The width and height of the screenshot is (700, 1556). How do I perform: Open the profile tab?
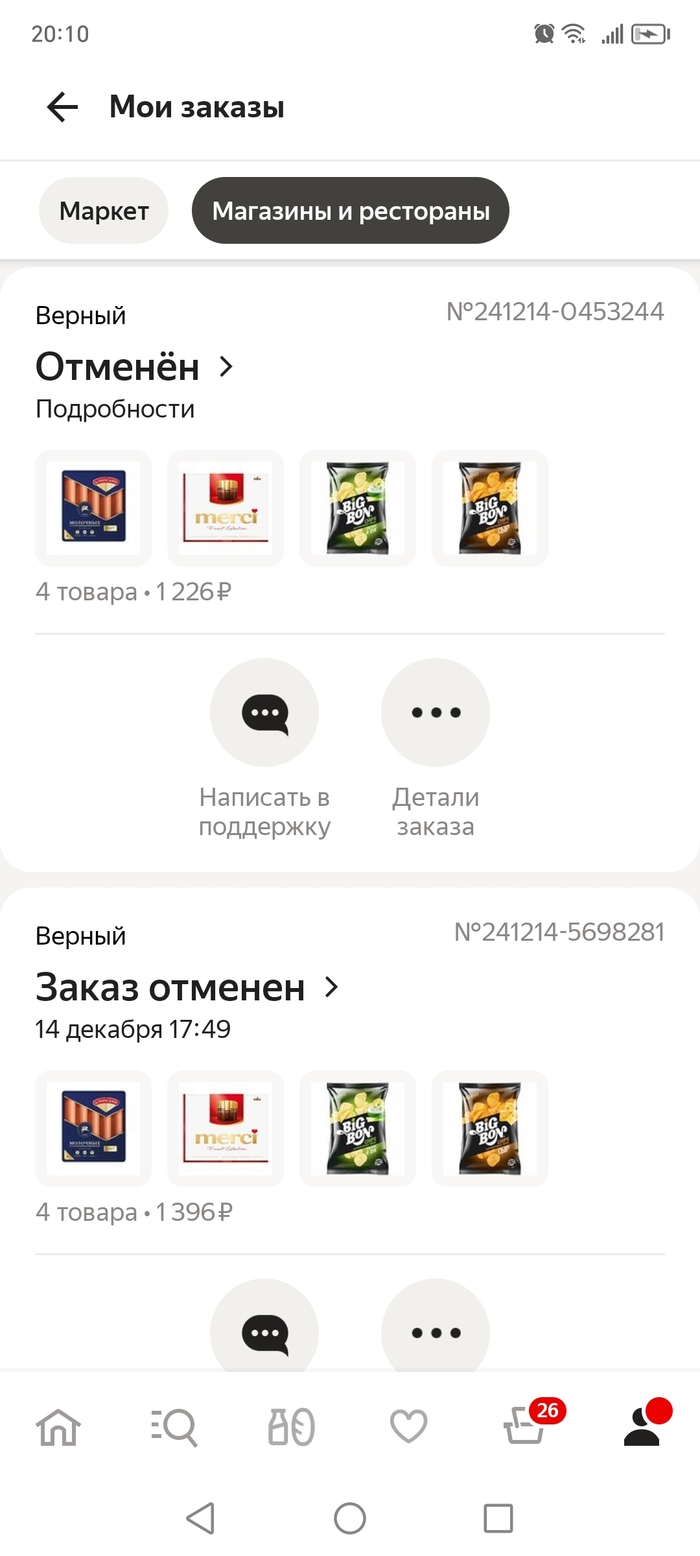pyautogui.click(x=642, y=1426)
